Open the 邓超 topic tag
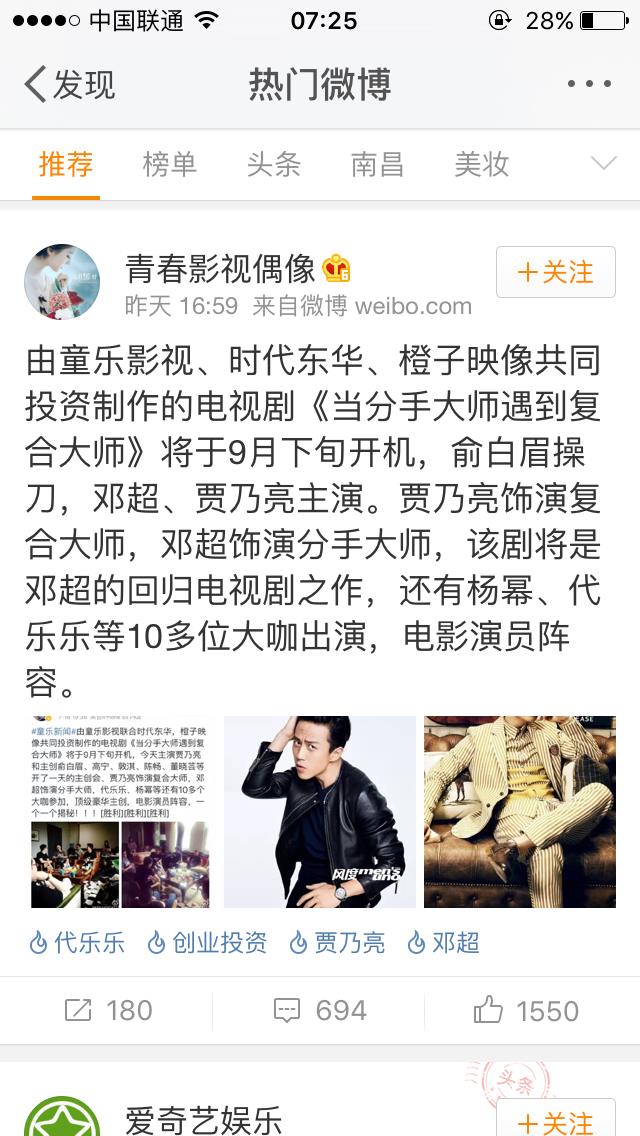 [444, 942]
